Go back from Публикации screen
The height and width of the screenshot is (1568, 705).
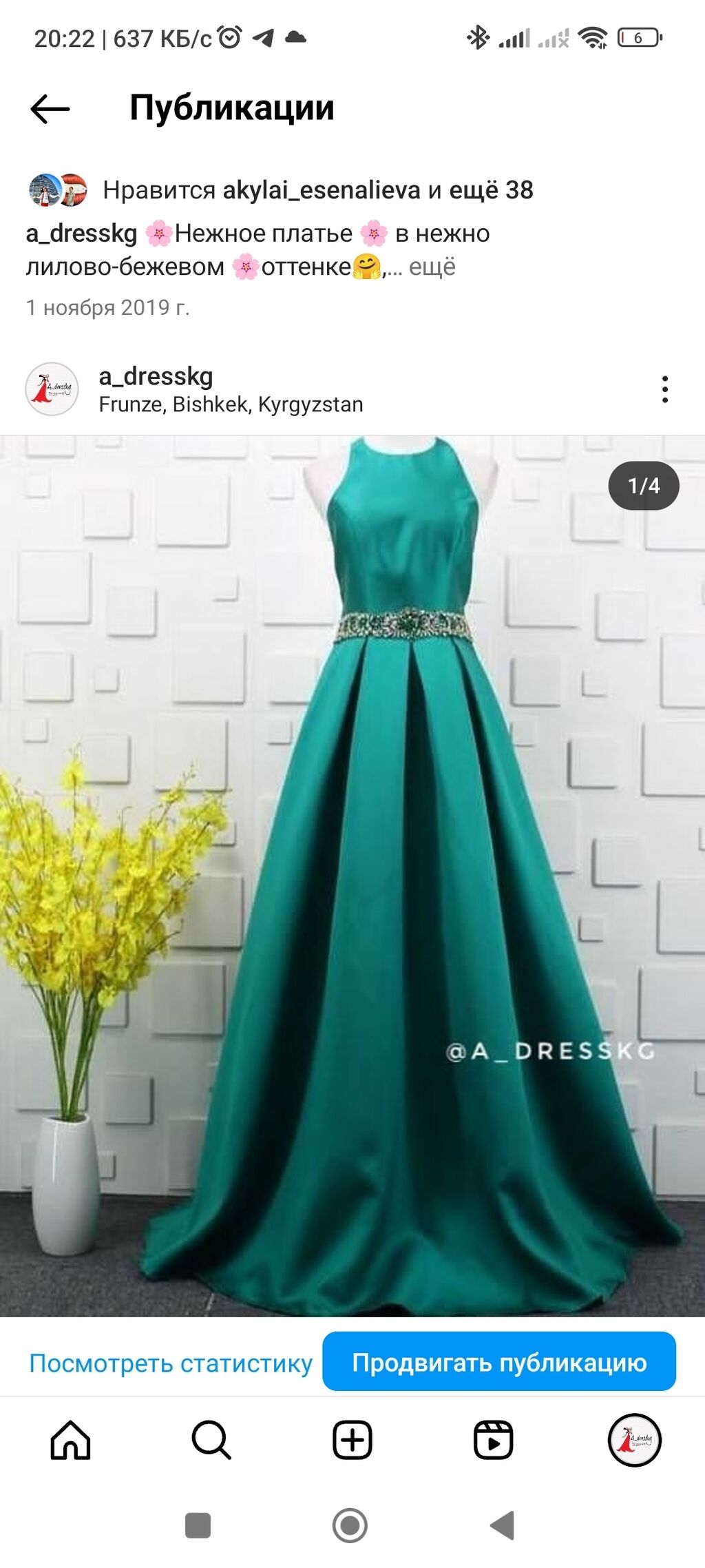coord(50,109)
